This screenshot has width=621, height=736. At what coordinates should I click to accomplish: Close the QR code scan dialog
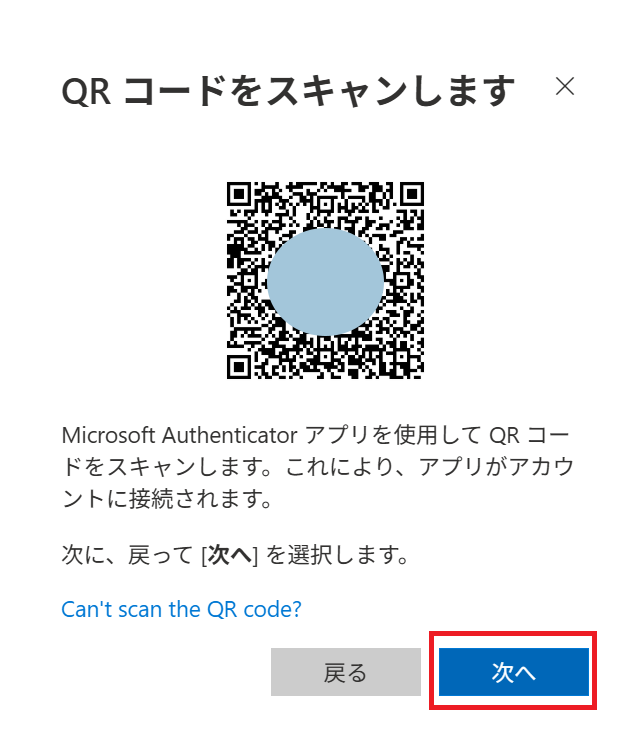coord(565,87)
